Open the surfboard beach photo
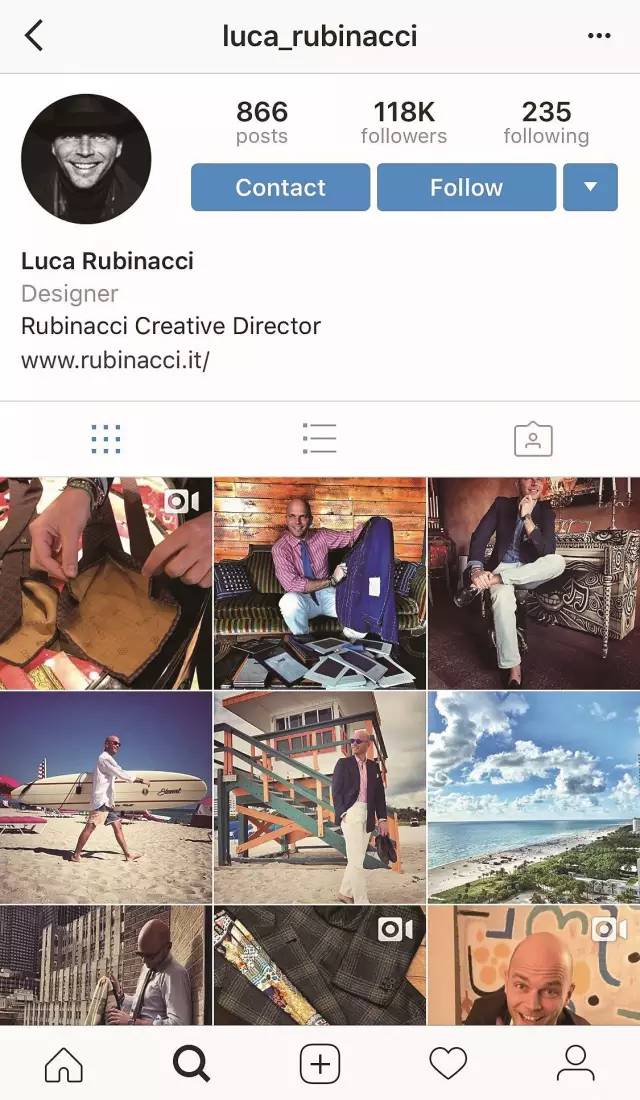 tap(106, 797)
